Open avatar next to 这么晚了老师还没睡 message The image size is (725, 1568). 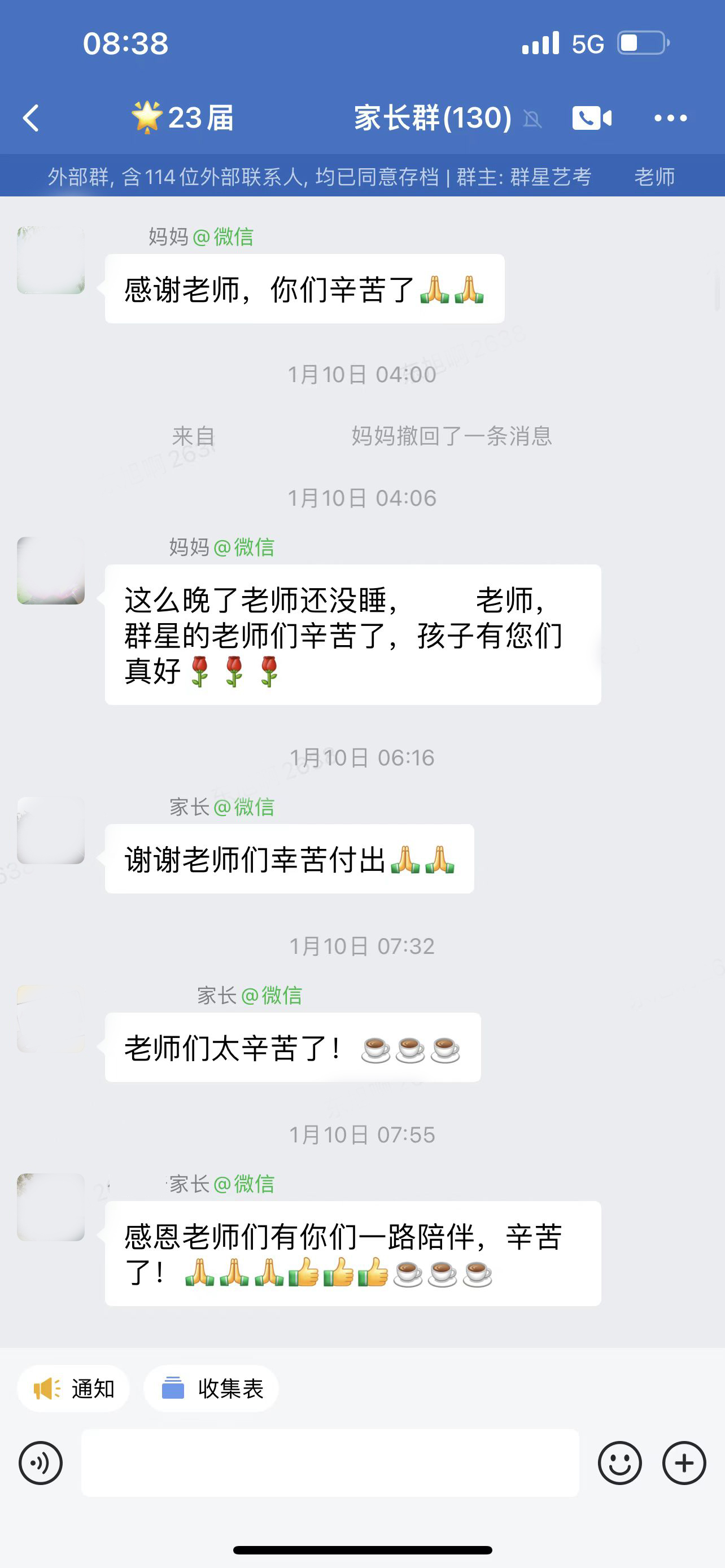point(50,571)
